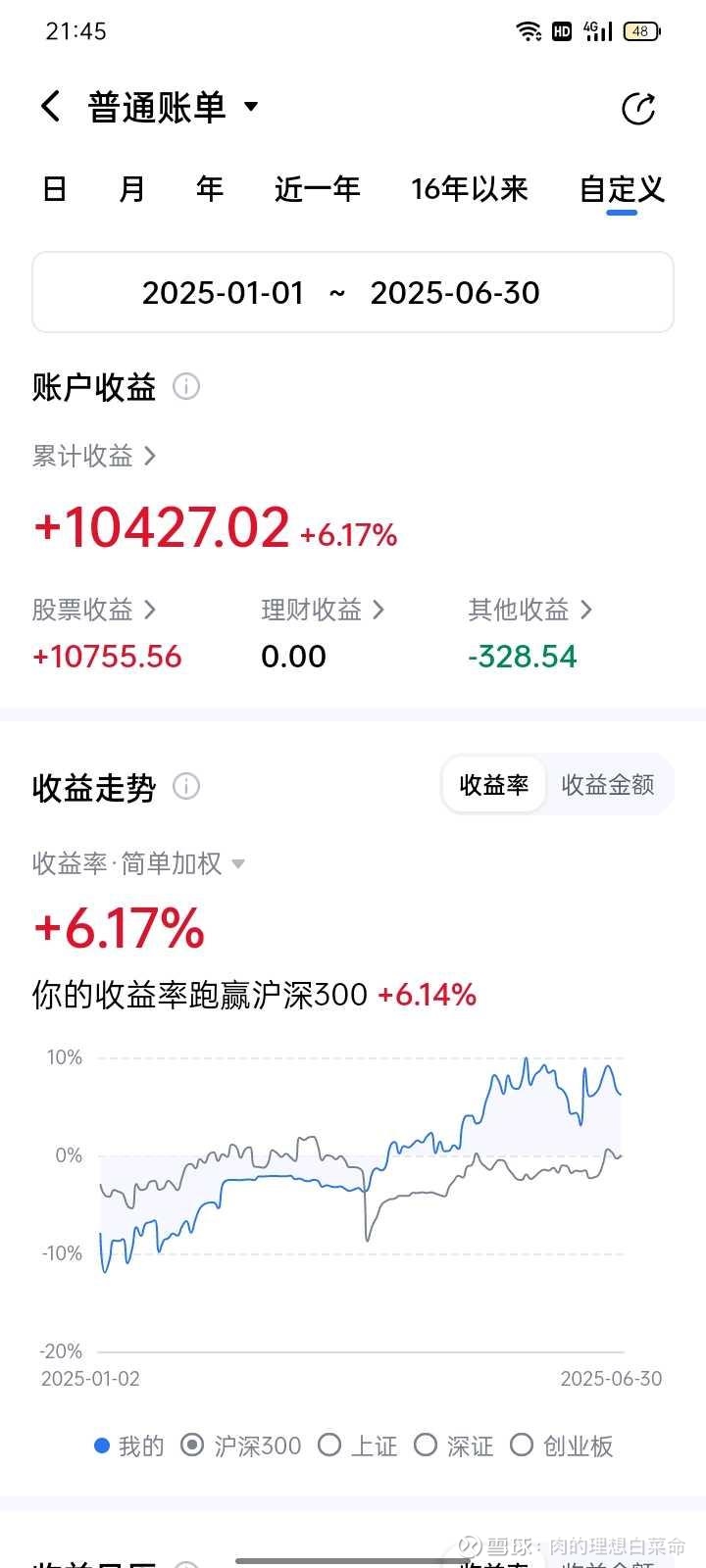Switch to the 月 tab
706x1568 pixels.
pos(131,188)
